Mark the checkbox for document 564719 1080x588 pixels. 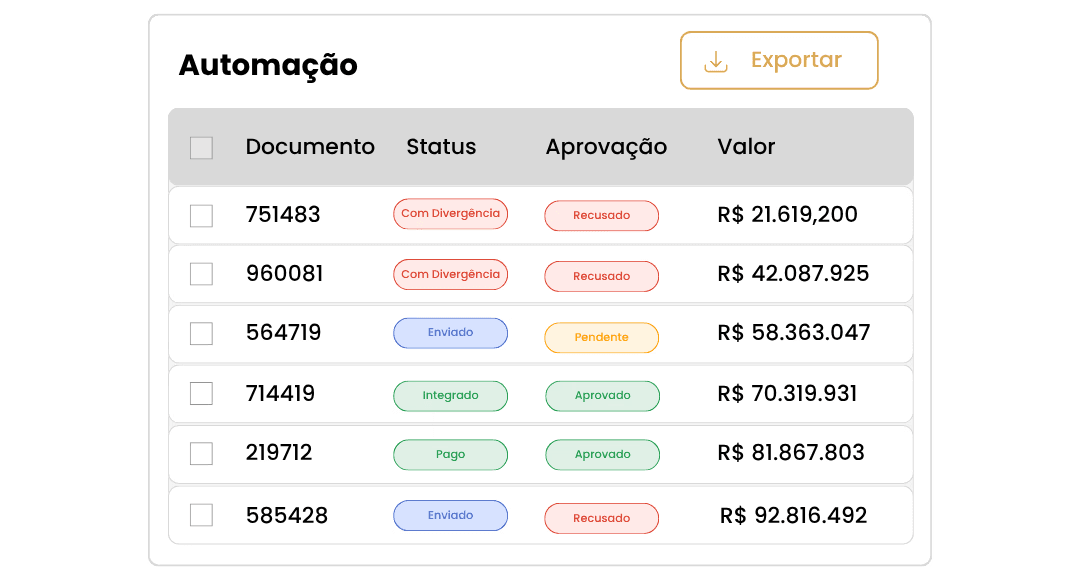pos(201,333)
